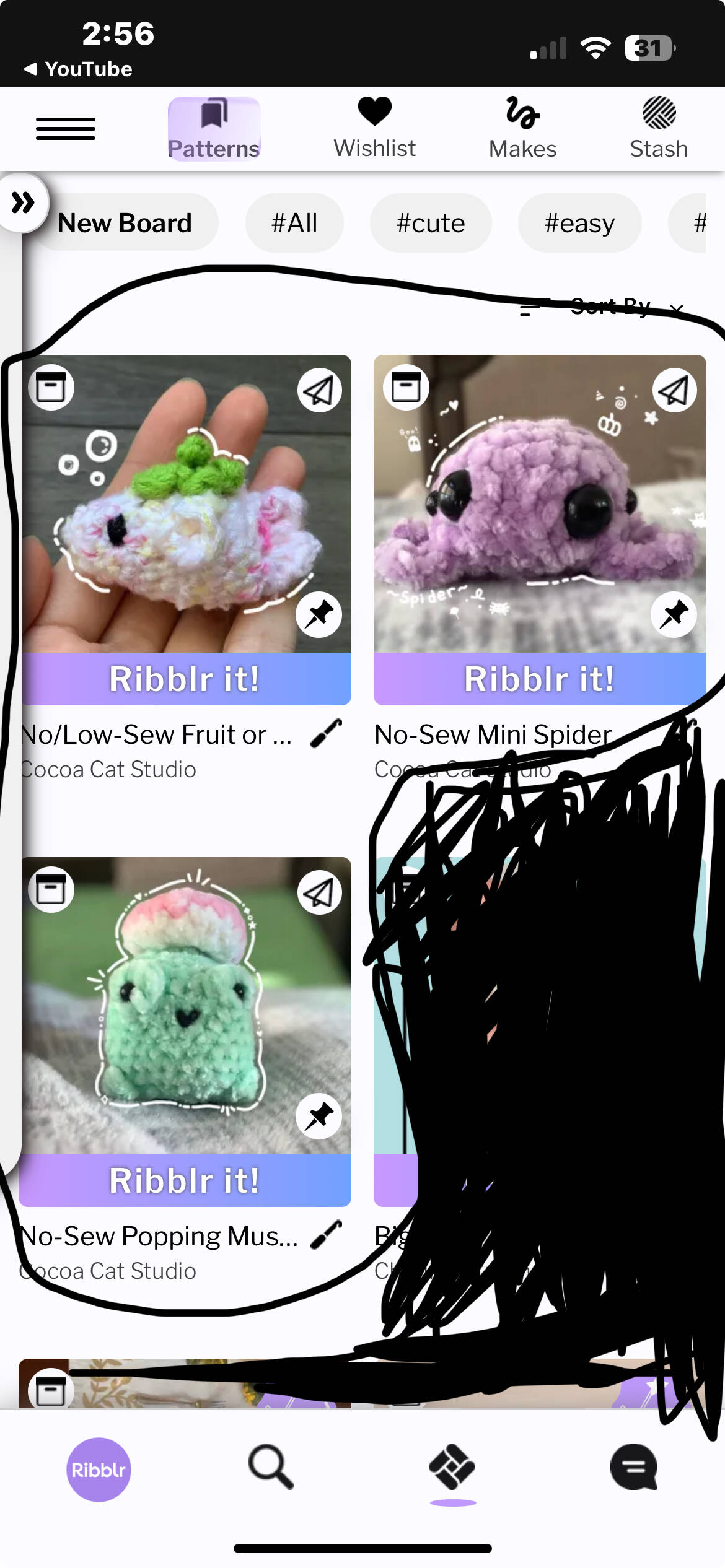Tap Ribblr it! on No/Low-Sew Fruit pattern
The width and height of the screenshot is (725, 1568).
pos(185,679)
